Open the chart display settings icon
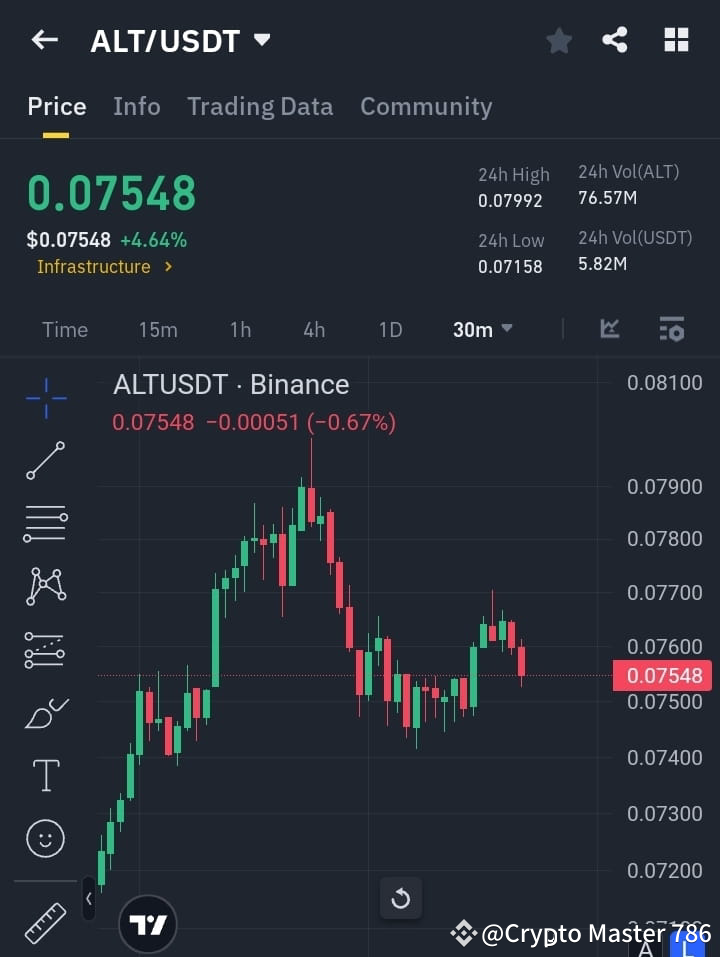 click(x=671, y=329)
